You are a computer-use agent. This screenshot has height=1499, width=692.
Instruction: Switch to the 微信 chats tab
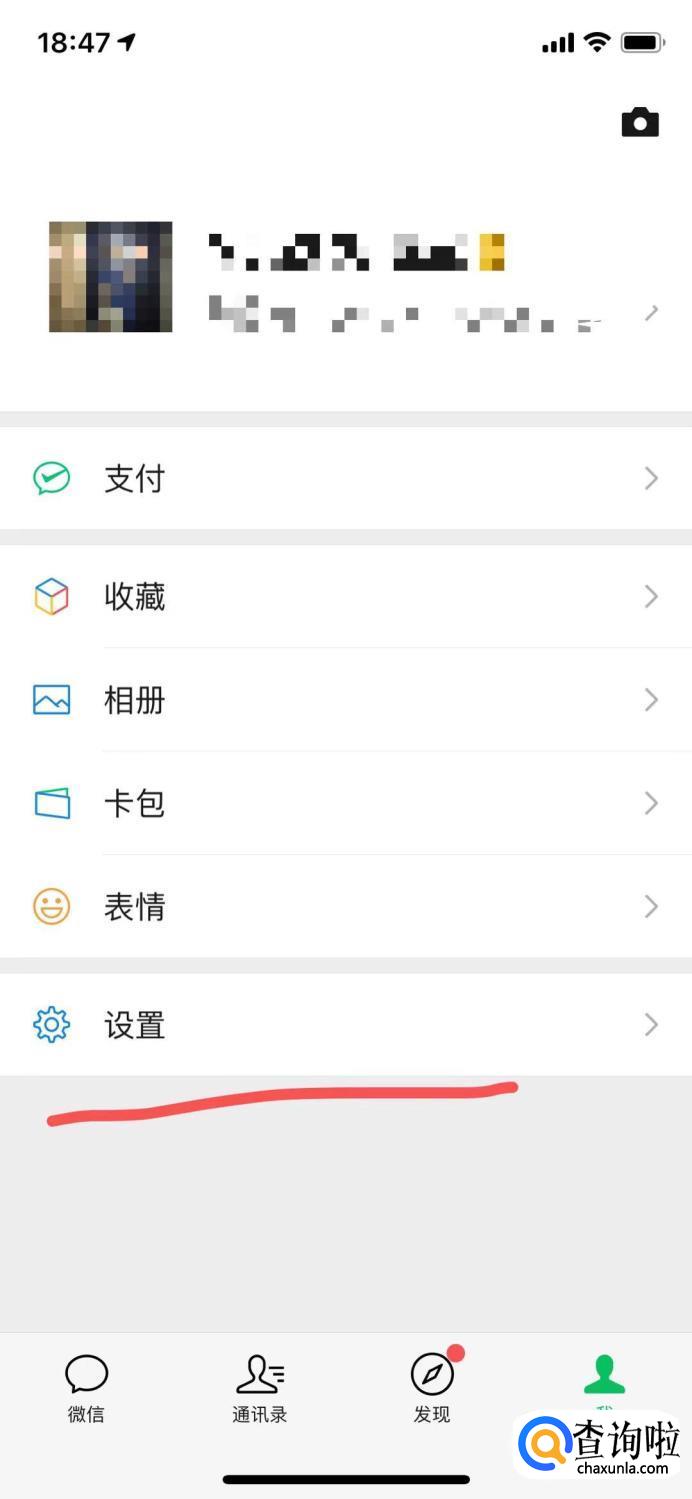86,1388
